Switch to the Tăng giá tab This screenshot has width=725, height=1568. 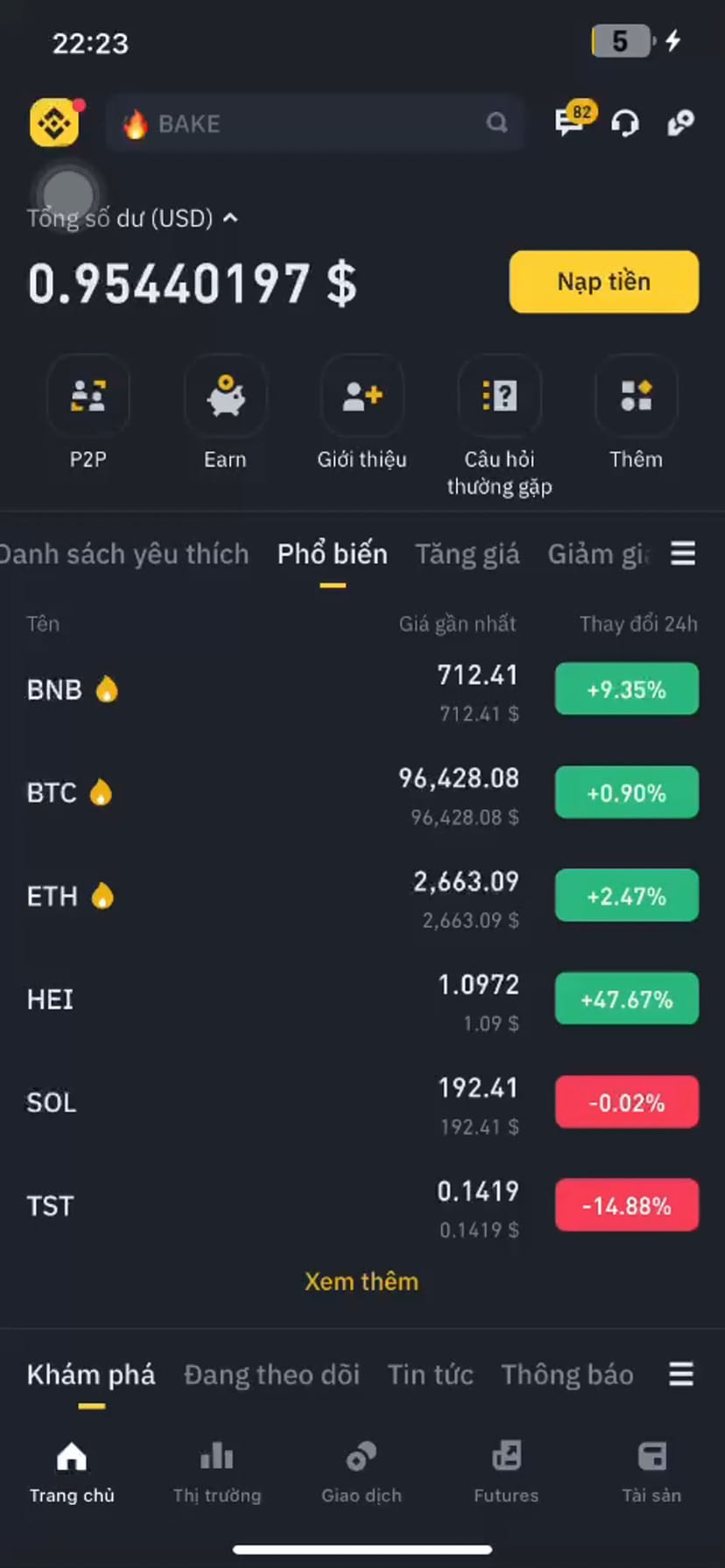[468, 553]
